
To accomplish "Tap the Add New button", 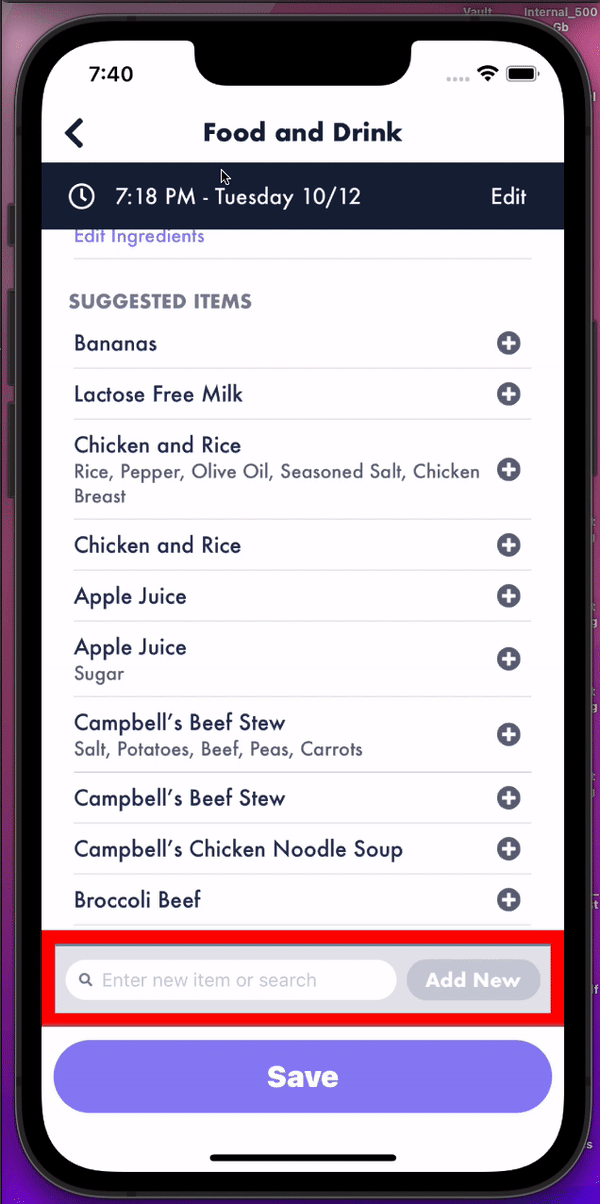I will (473, 980).
